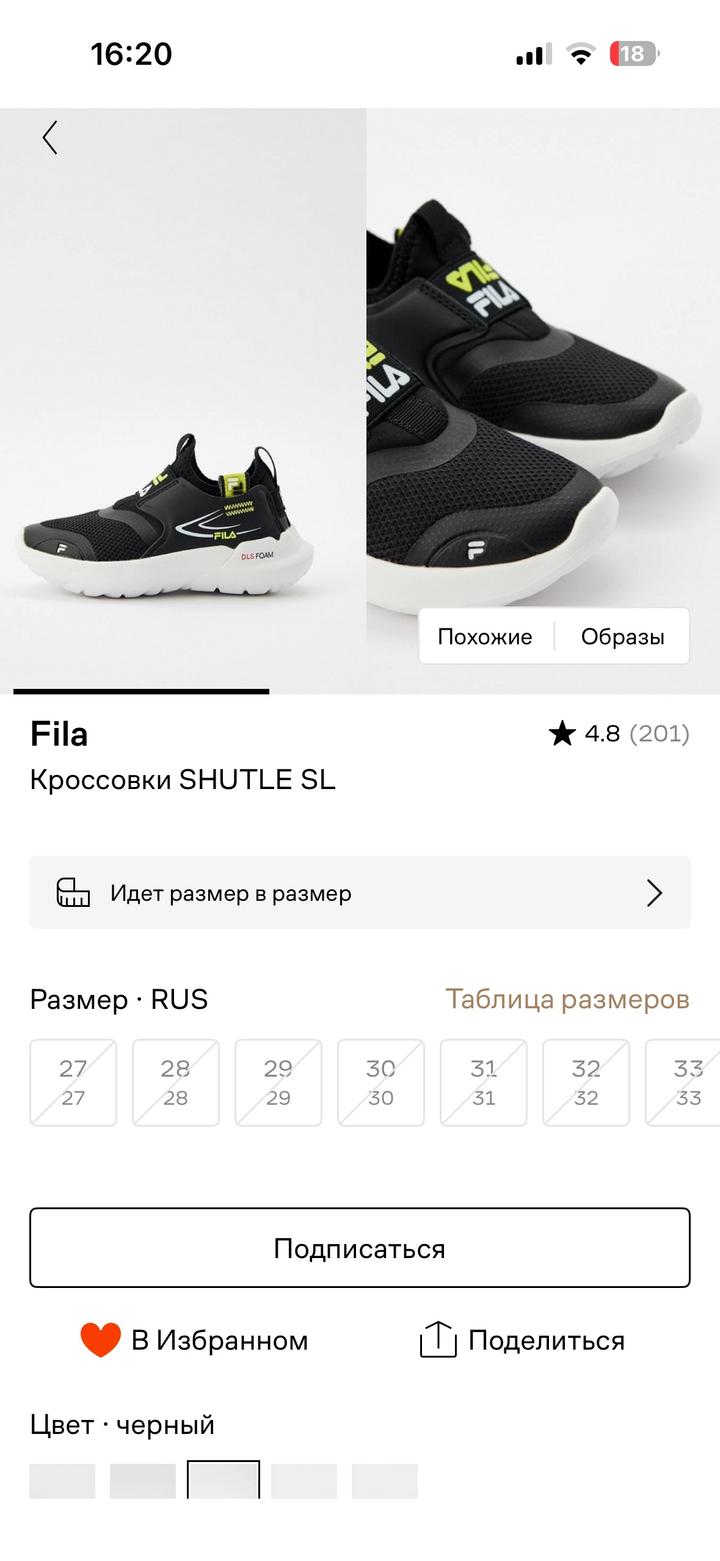Tap the battery indicator showing 18
The width and height of the screenshot is (720, 1561).
[631, 54]
